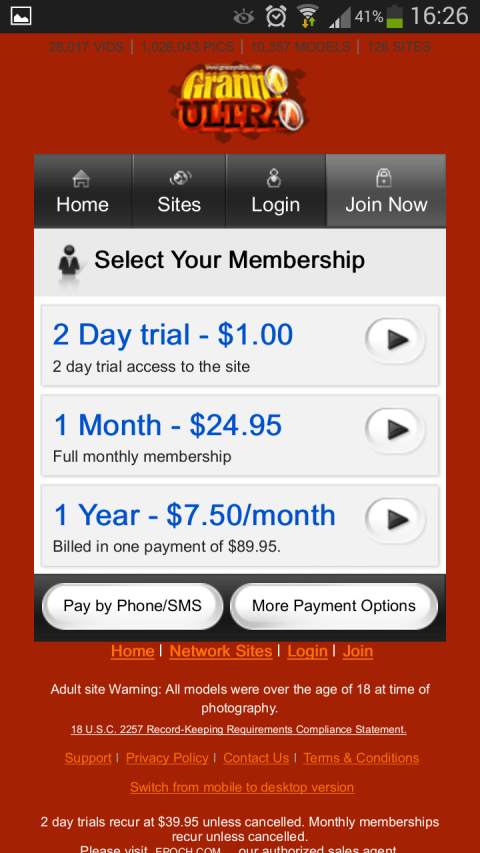Switch to the Login tab

(x=275, y=191)
